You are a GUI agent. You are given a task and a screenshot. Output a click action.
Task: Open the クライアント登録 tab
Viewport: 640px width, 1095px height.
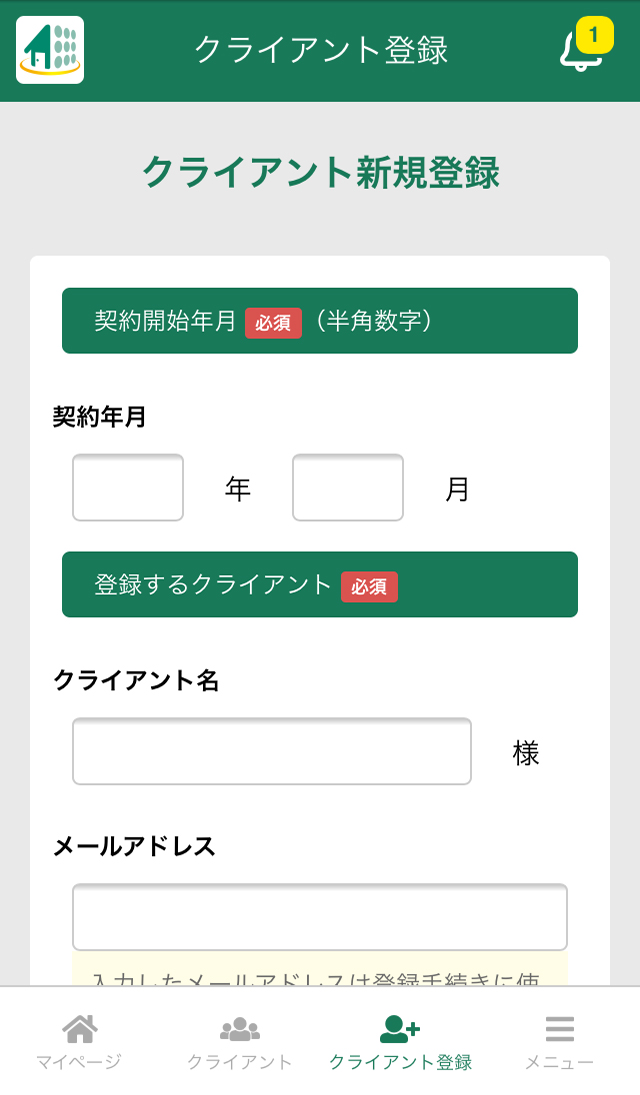(400, 1043)
